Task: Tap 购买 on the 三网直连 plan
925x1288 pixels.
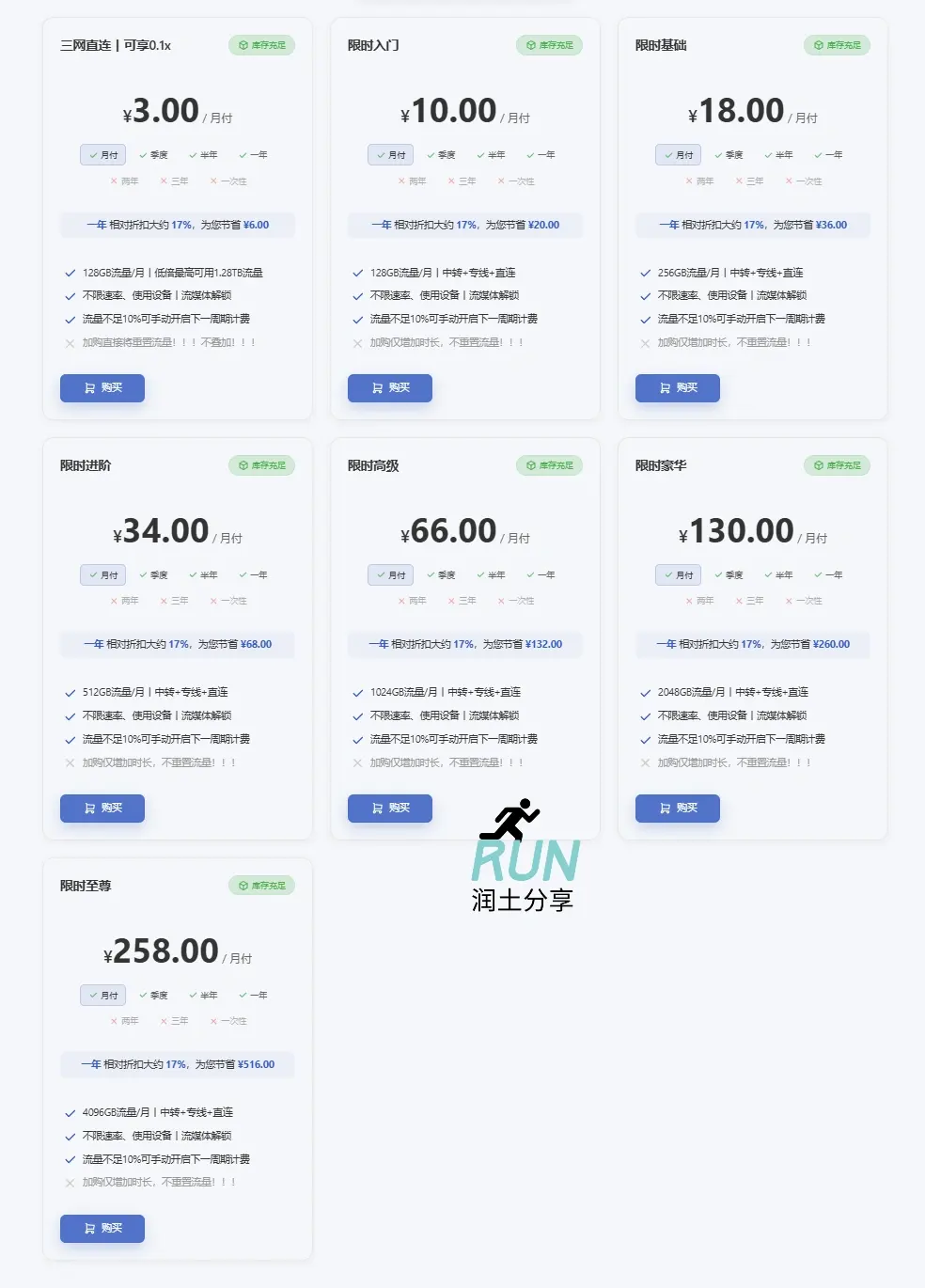Action: [102, 388]
